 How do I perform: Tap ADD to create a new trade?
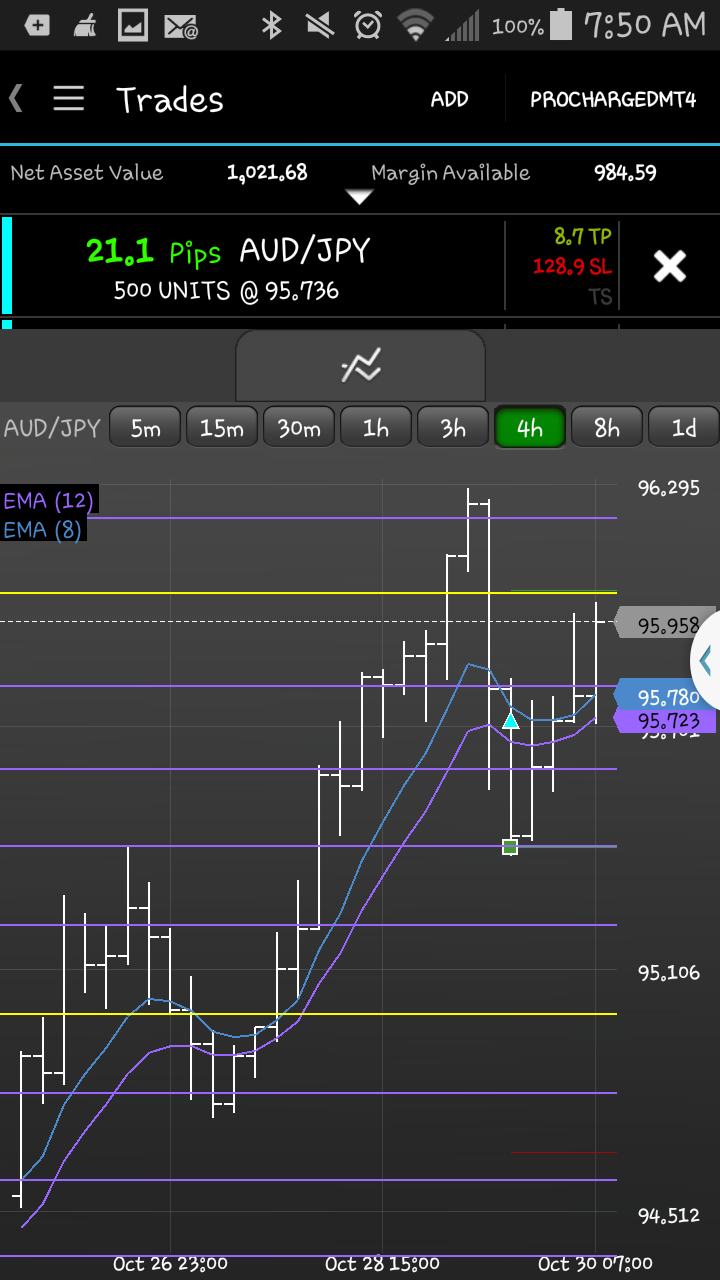[449, 99]
